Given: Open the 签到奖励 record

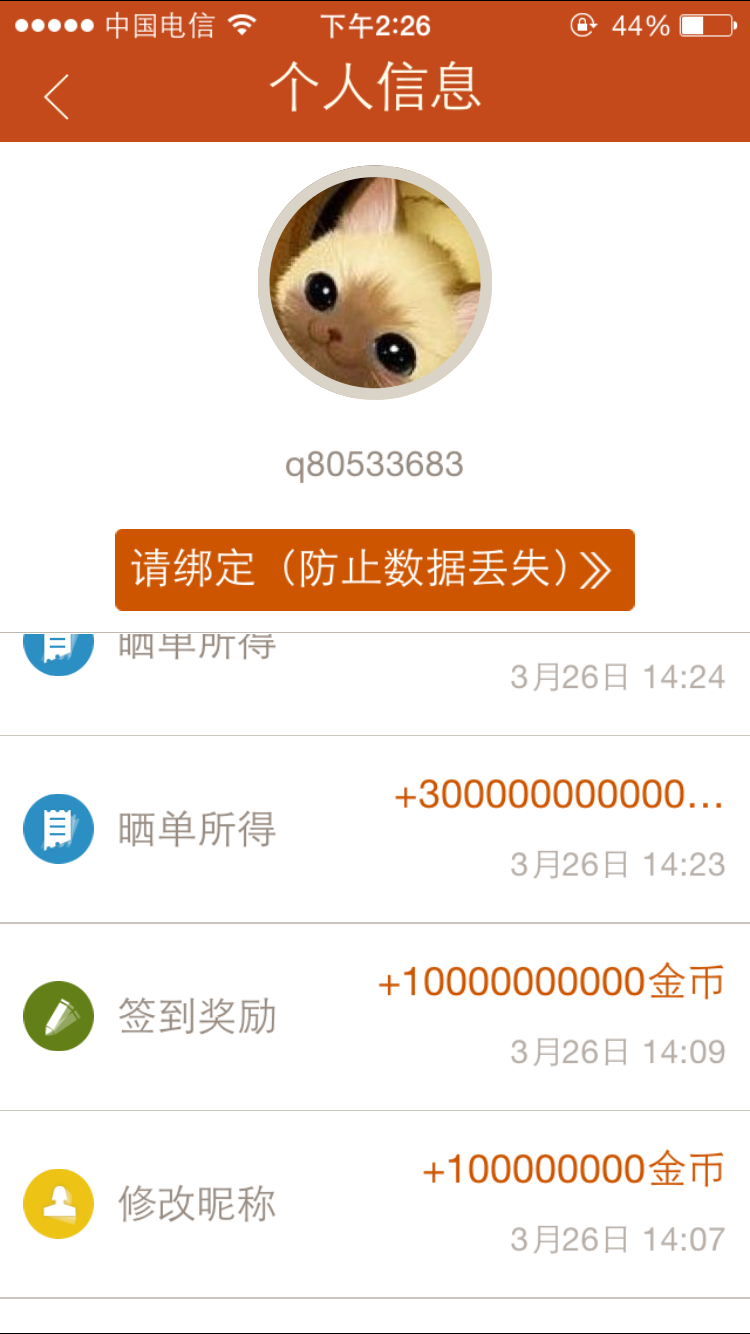Looking at the screenshot, I should pos(375,1017).
